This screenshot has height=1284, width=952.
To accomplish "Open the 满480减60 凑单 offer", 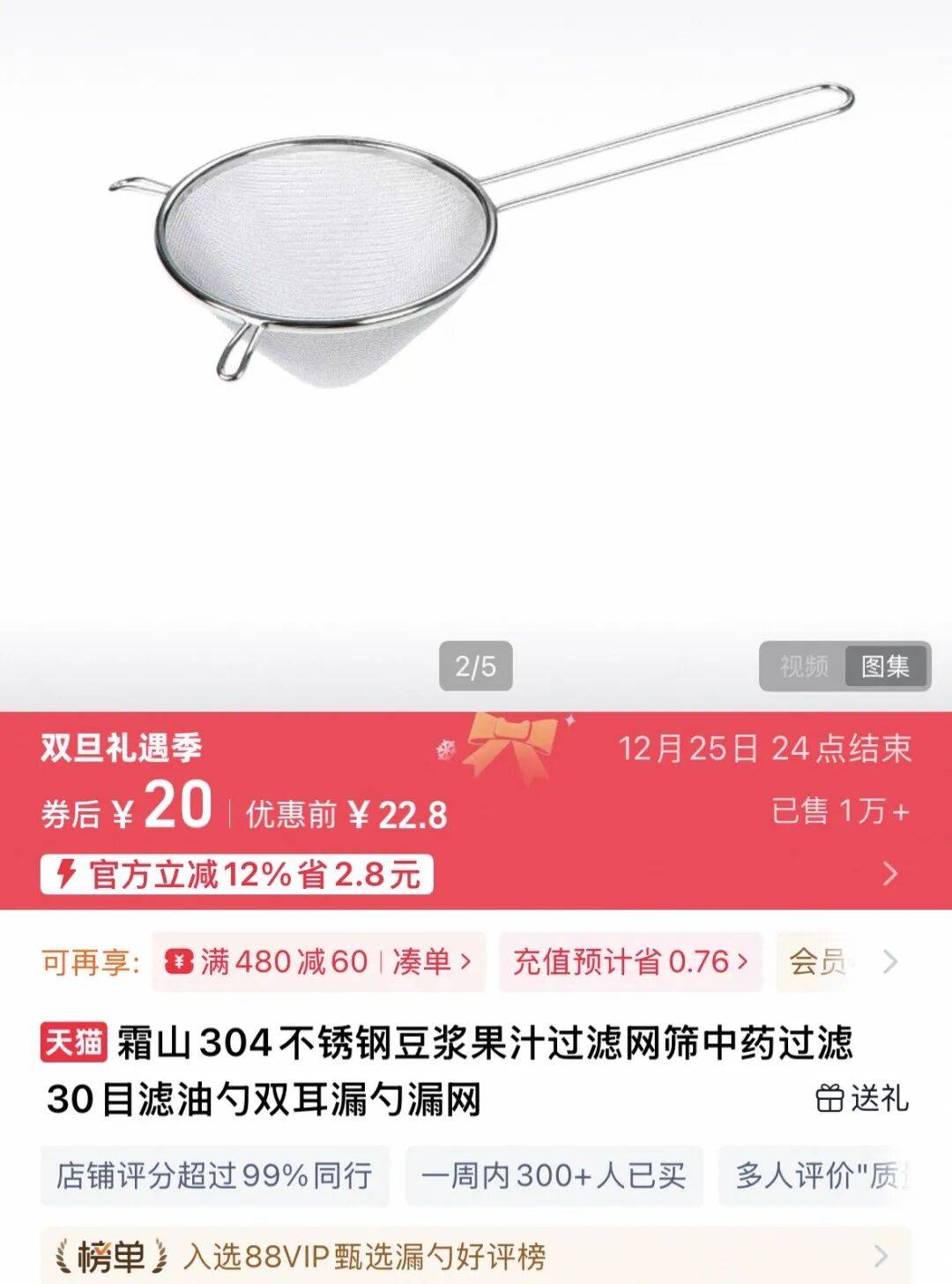I will [x=319, y=961].
